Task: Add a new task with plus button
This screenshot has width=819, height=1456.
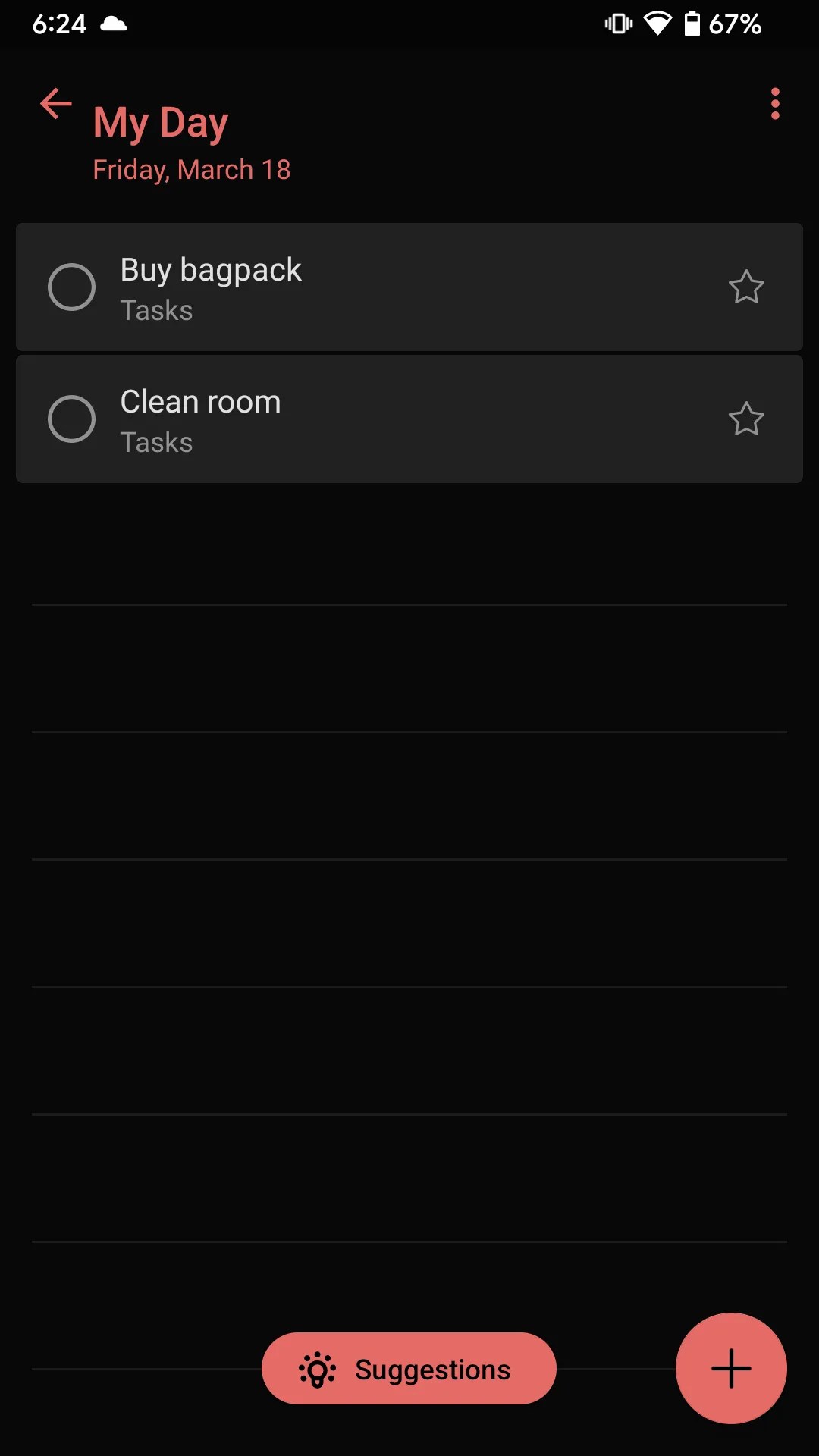Action: 731,1368
